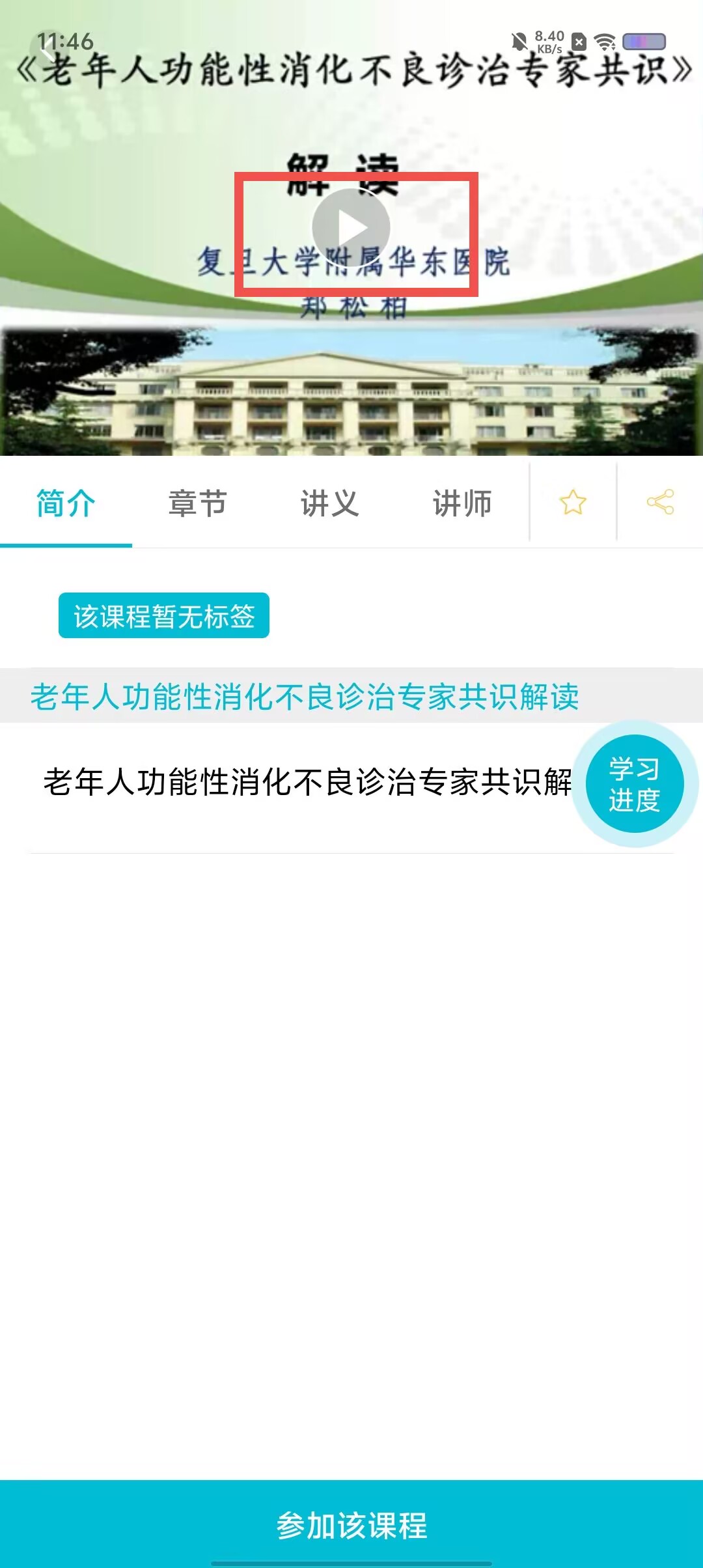Viewport: 703px width, 1568px height.
Task: Open the 学习进度 floating button
Action: coord(635,784)
